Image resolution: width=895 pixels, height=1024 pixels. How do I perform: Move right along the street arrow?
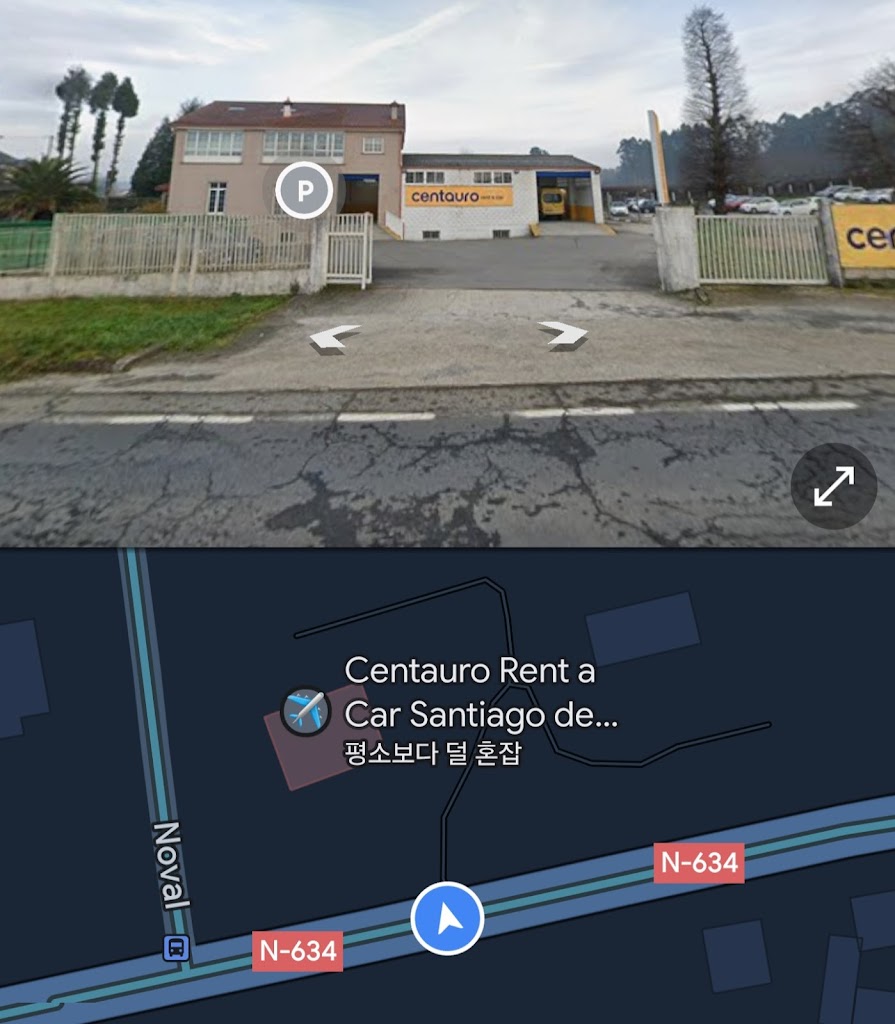pos(563,333)
